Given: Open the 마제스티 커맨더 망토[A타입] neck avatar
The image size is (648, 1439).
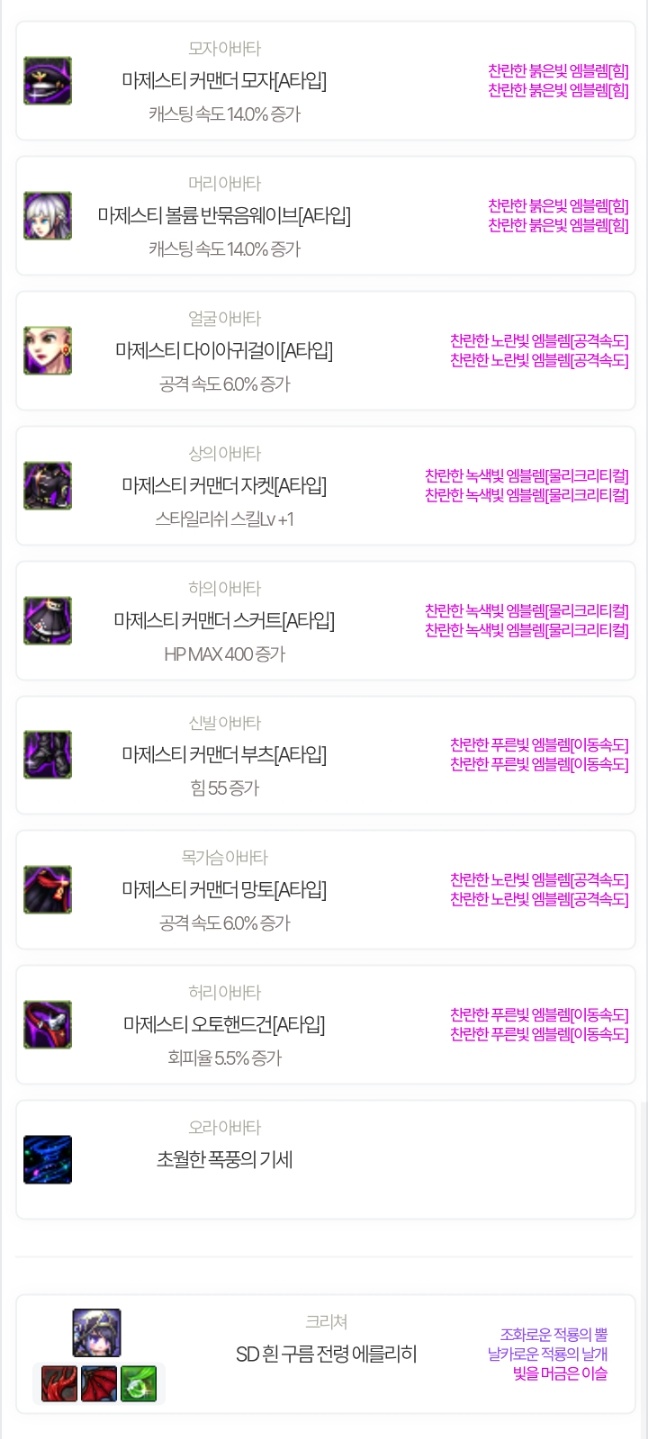Looking at the screenshot, I should coord(325,890).
